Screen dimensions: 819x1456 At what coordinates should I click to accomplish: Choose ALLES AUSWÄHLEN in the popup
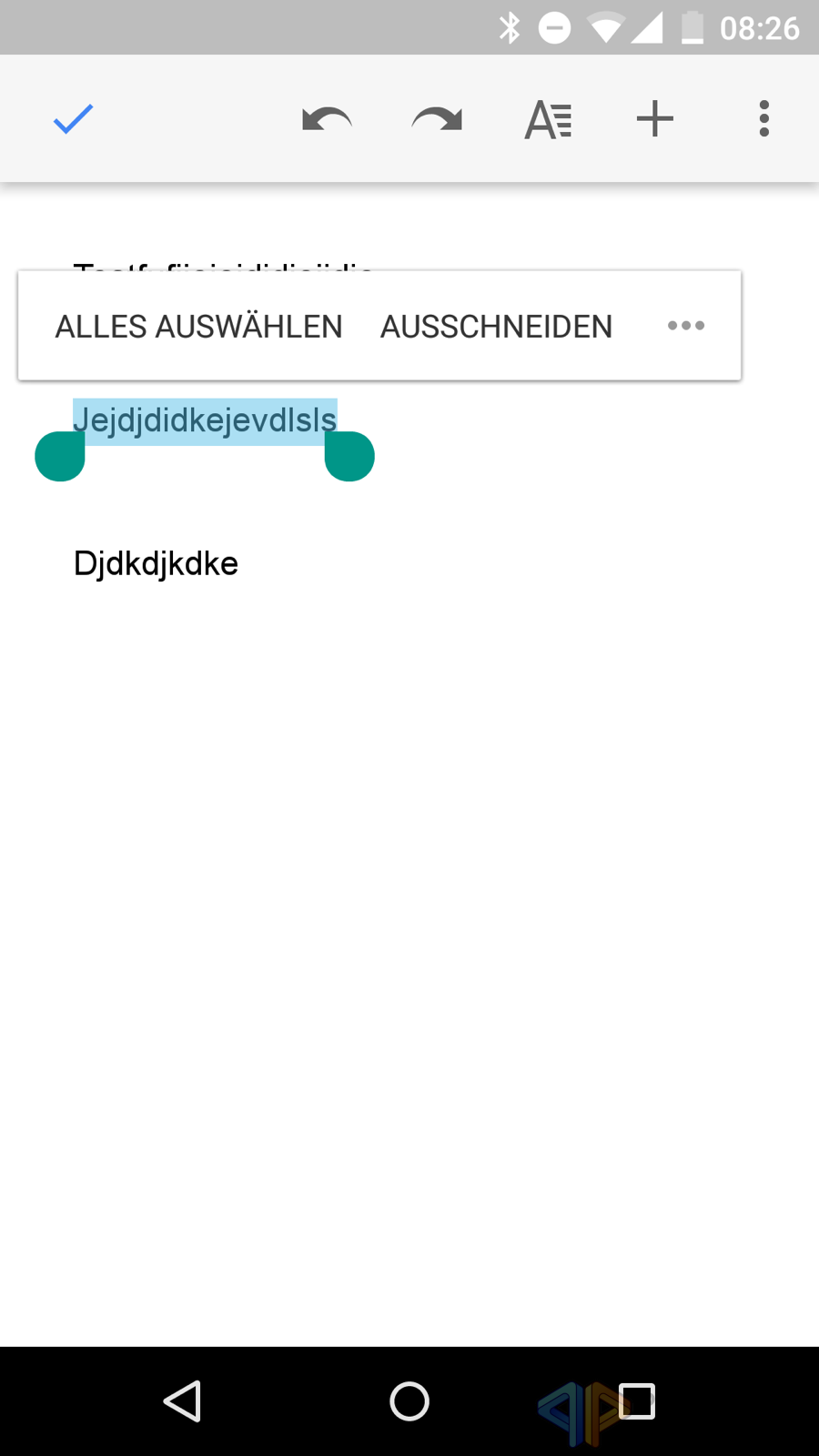point(198,327)
